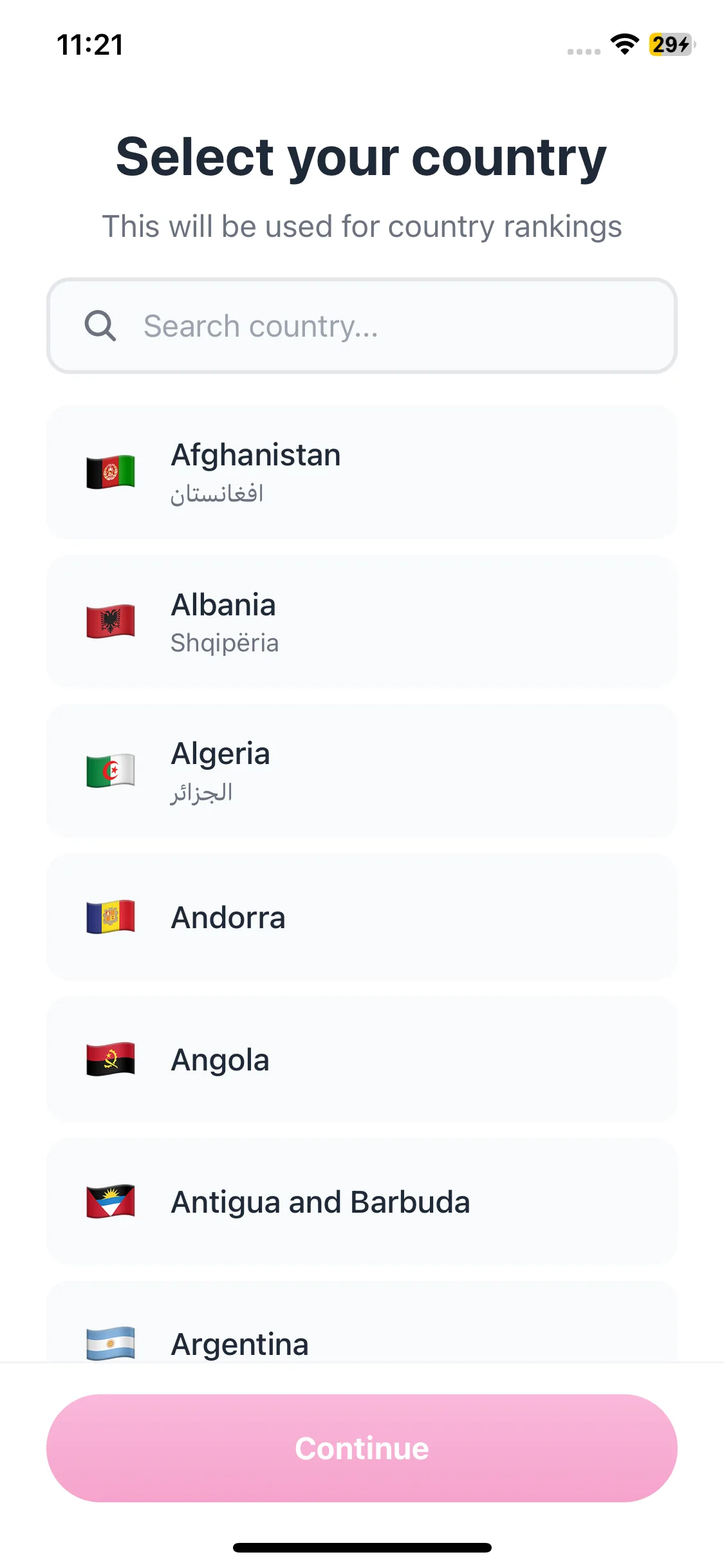
Task: Tap the Search country field
Action: 362,326
